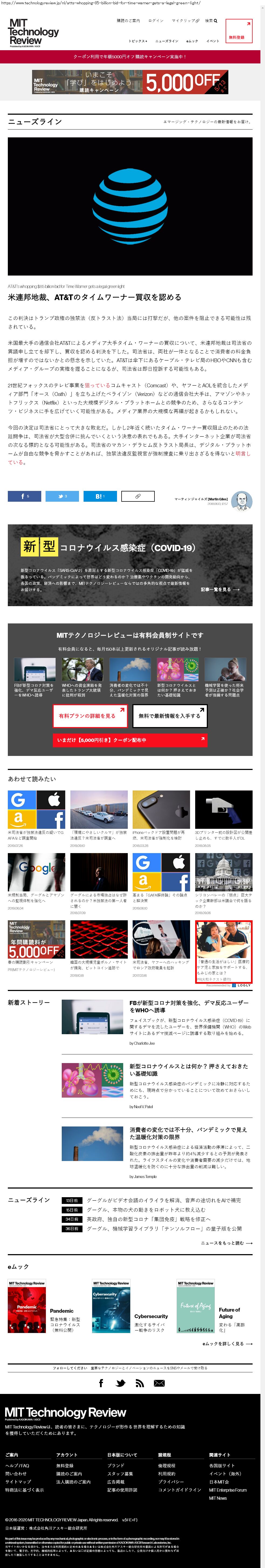Read the story 新型コロナウイルスとは何か？押さえておきたい基礎知識
Viewport: 265px width, 1568px height.
[x=188, y=1070]
